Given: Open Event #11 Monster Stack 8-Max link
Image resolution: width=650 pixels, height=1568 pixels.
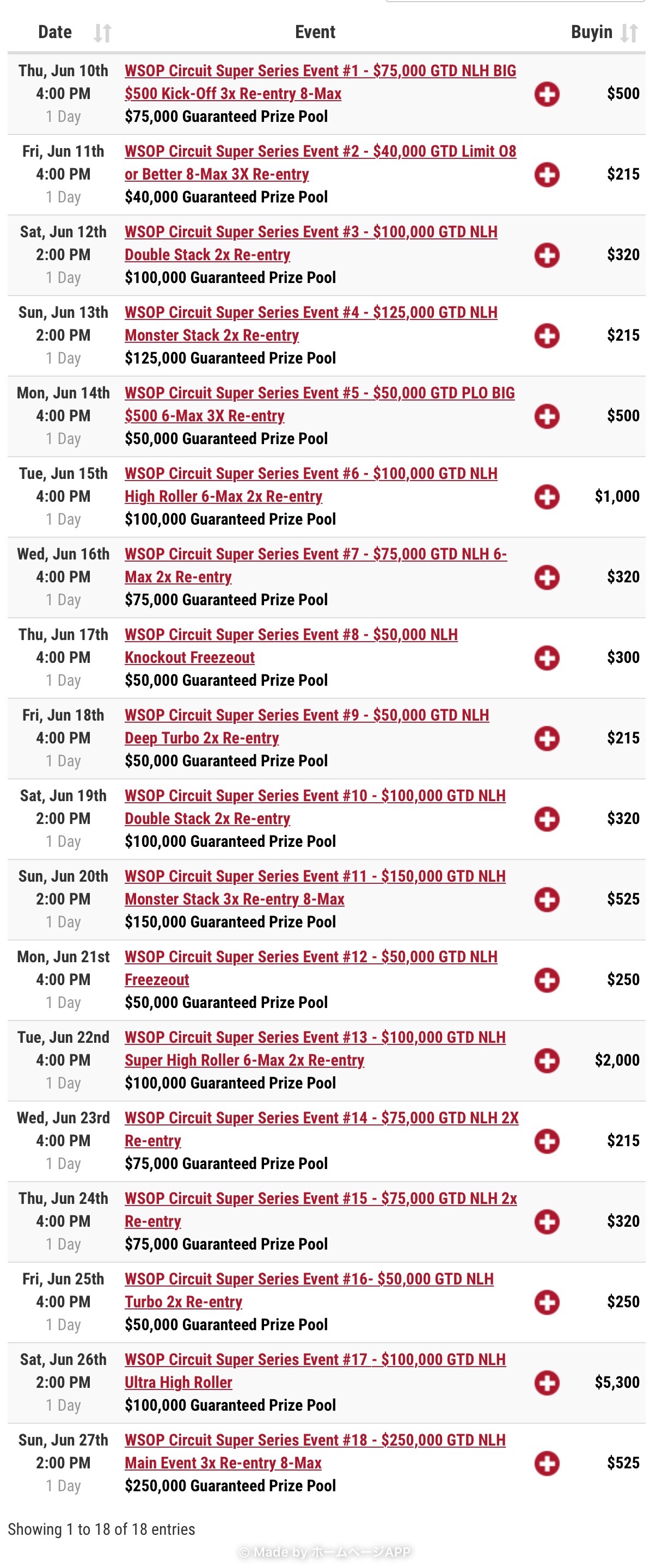Looking at the screenshot, I should pyautogui.click(x=315, y=888).
